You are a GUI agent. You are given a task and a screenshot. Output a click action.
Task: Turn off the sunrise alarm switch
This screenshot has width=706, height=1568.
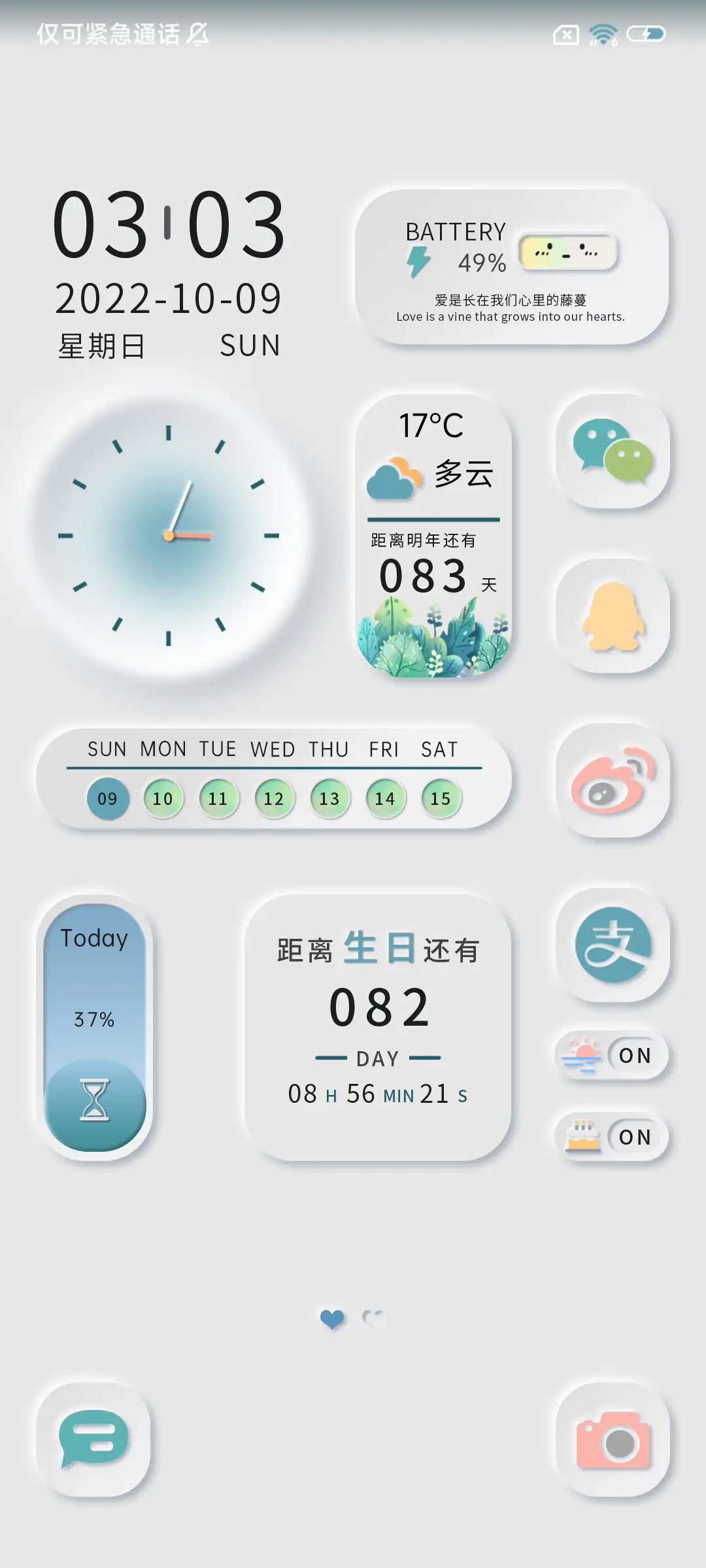point(636,1056)
